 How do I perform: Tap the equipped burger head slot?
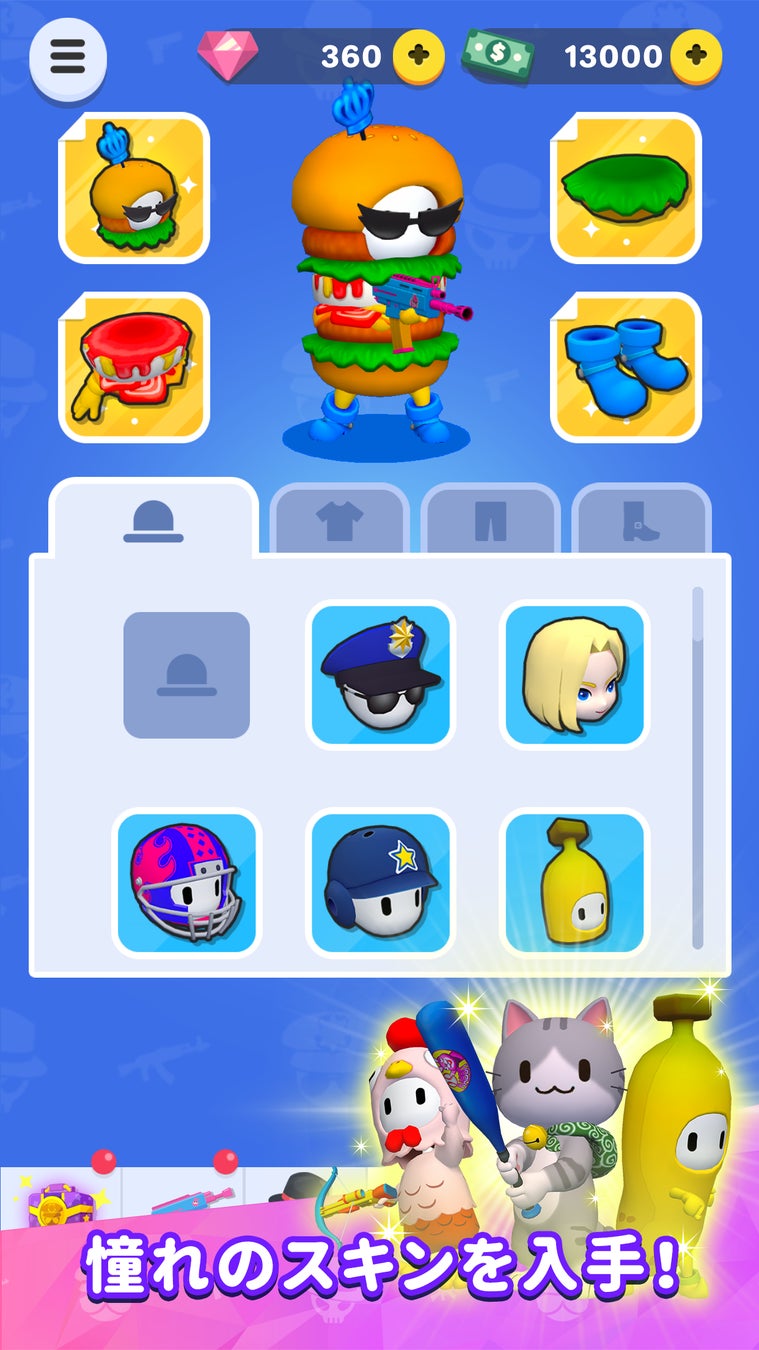(134, 188)
